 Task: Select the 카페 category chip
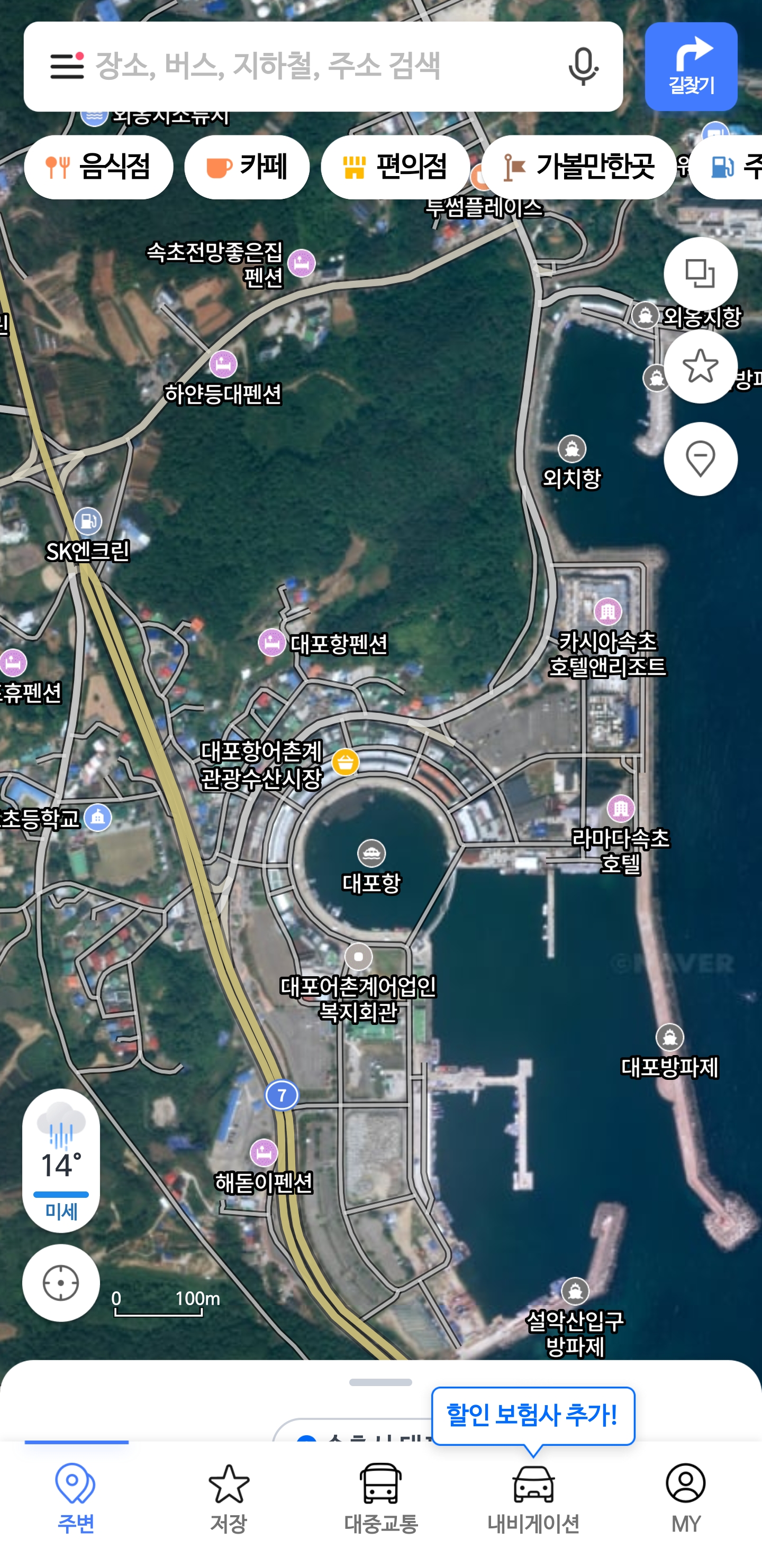coord(247,167)
